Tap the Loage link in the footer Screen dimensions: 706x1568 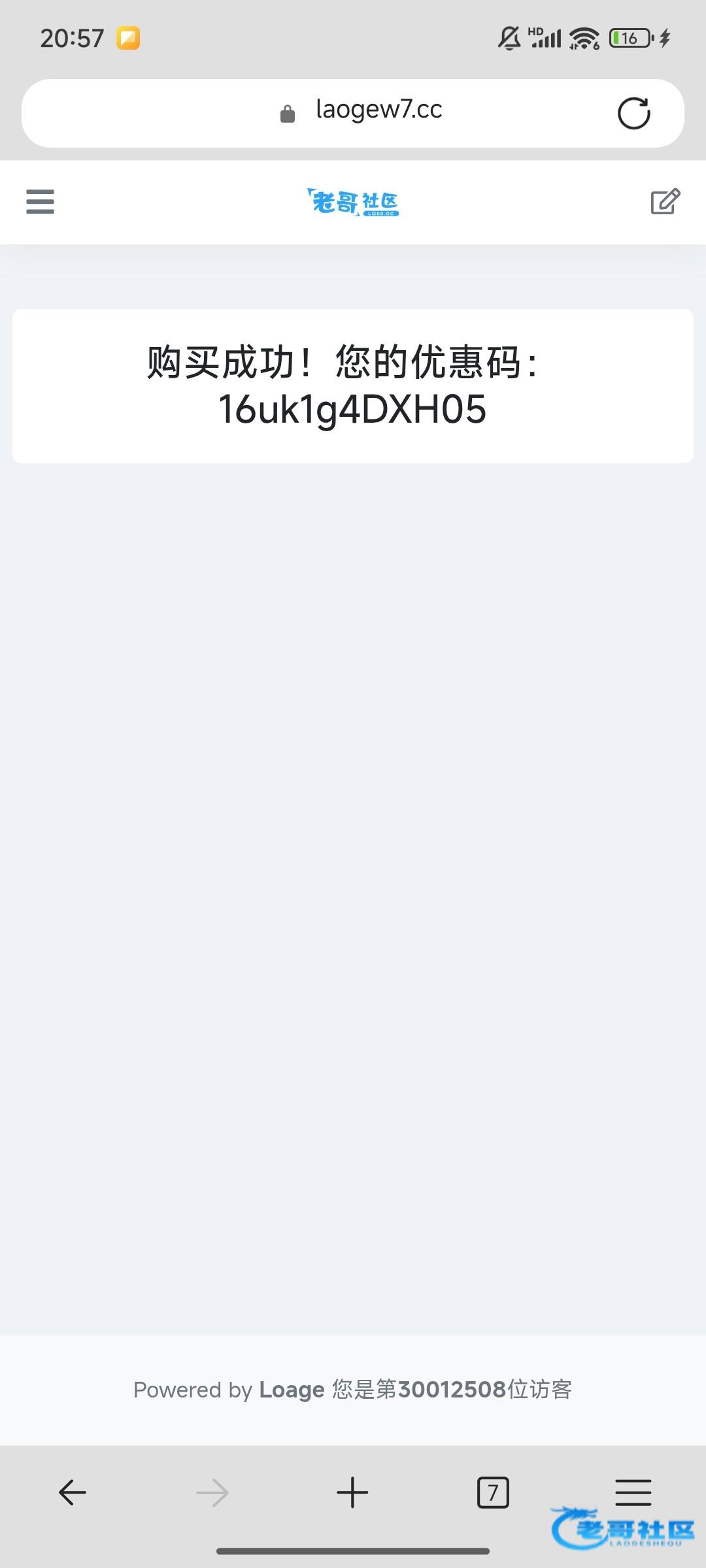[x=292, y=1389]
